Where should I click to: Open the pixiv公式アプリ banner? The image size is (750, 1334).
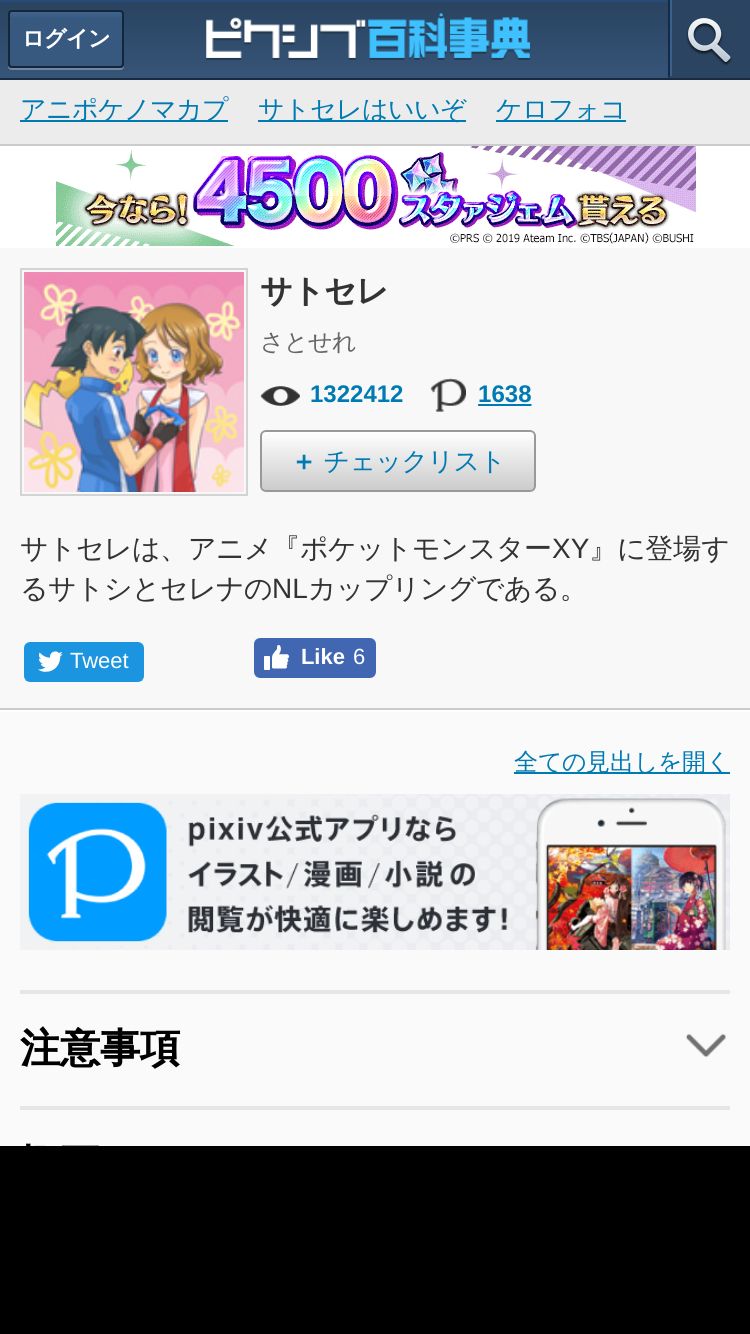tap(375, 872)
